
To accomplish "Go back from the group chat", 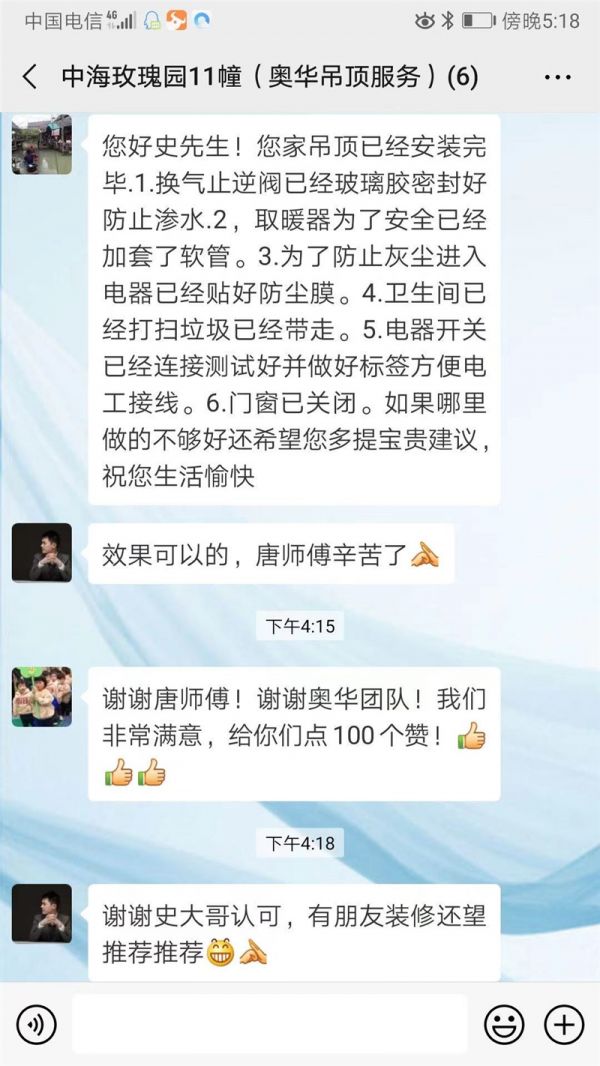I will [30, 77].
